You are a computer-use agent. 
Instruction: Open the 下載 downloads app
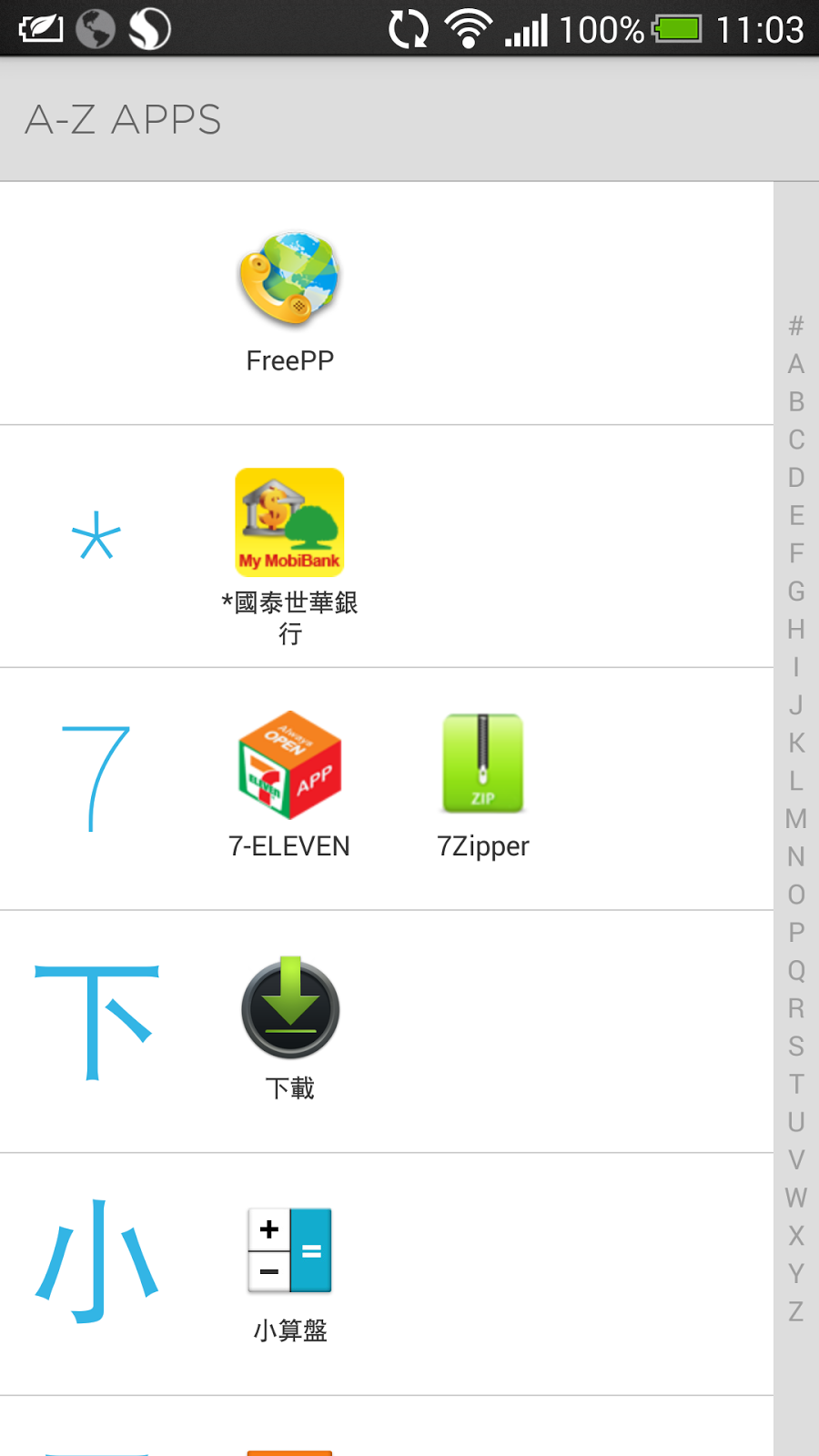click(289, 1028)
